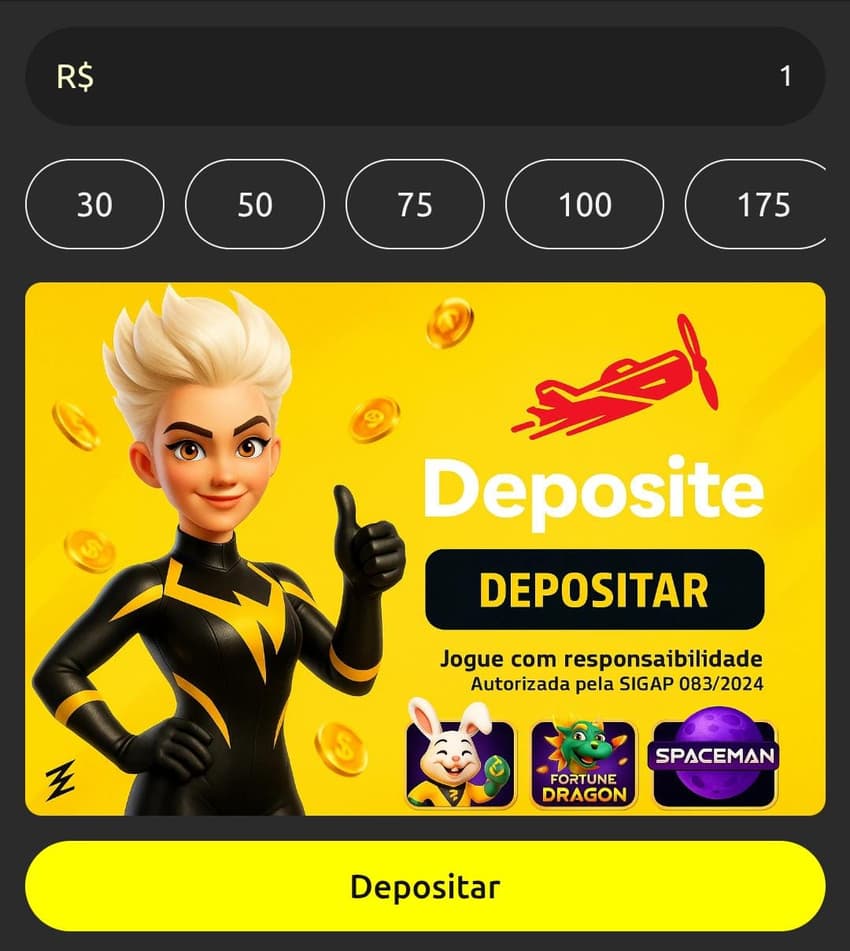
Task: Select the 75 quick amount
Action: pos(415,204)
